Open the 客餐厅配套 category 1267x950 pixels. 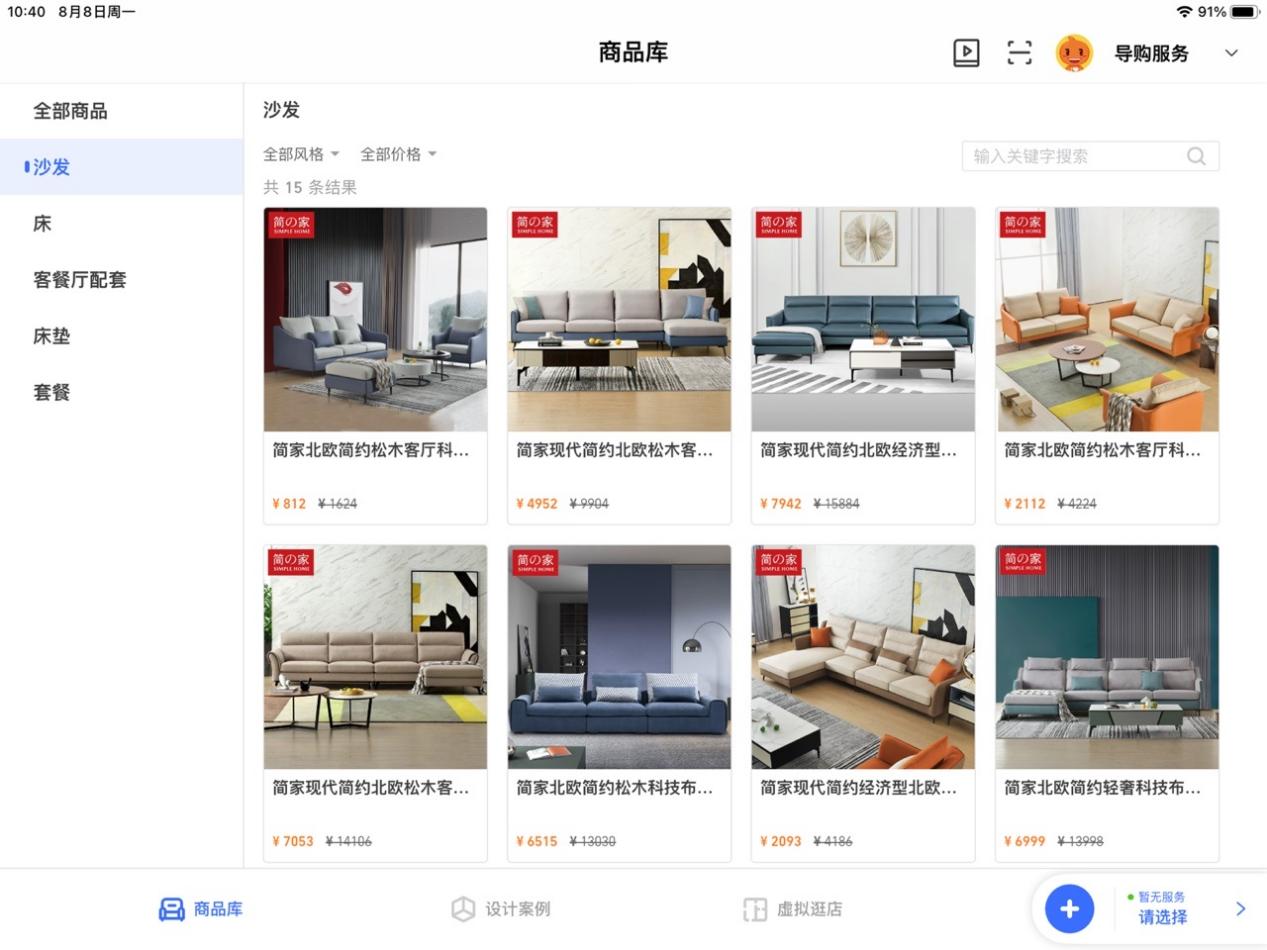(80, 280)
